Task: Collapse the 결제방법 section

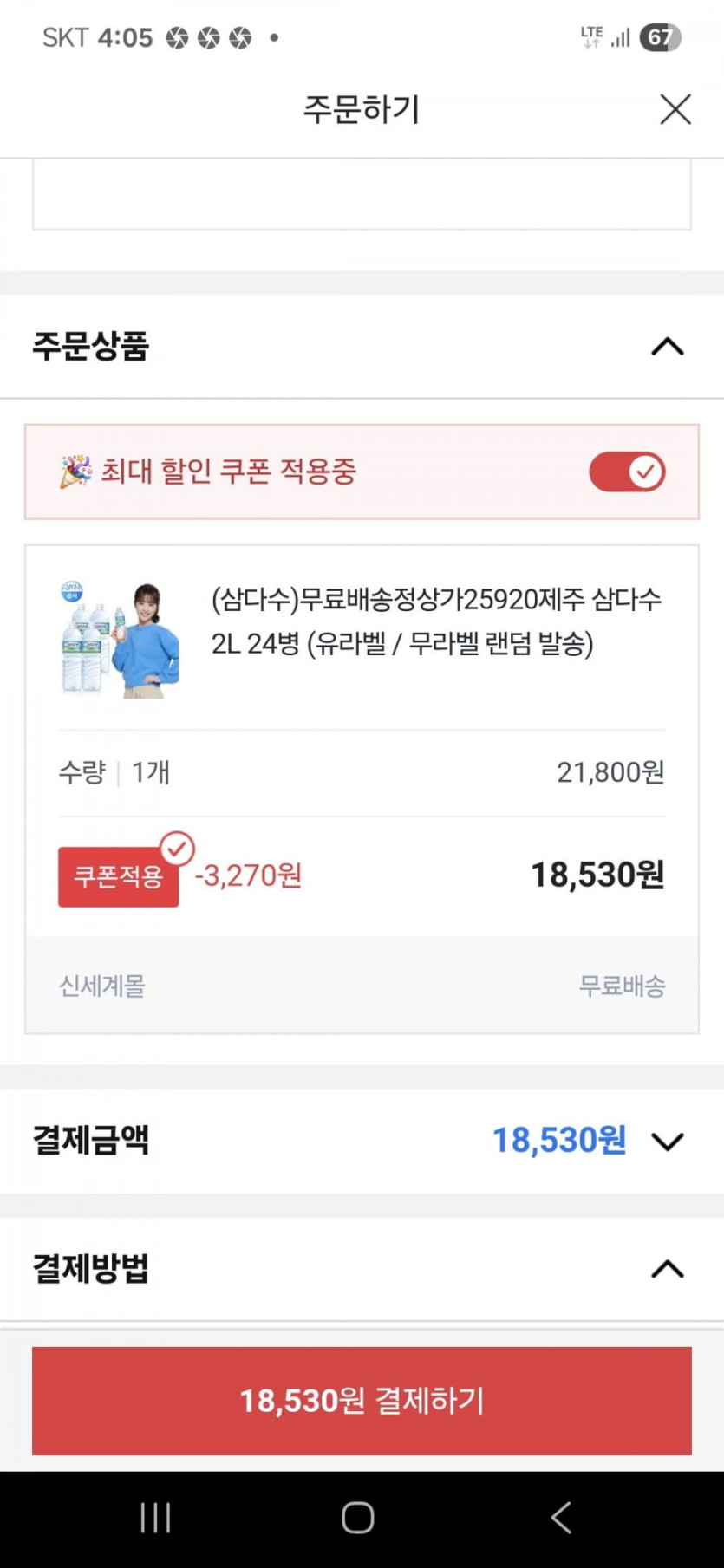Action: point(667,1270)
